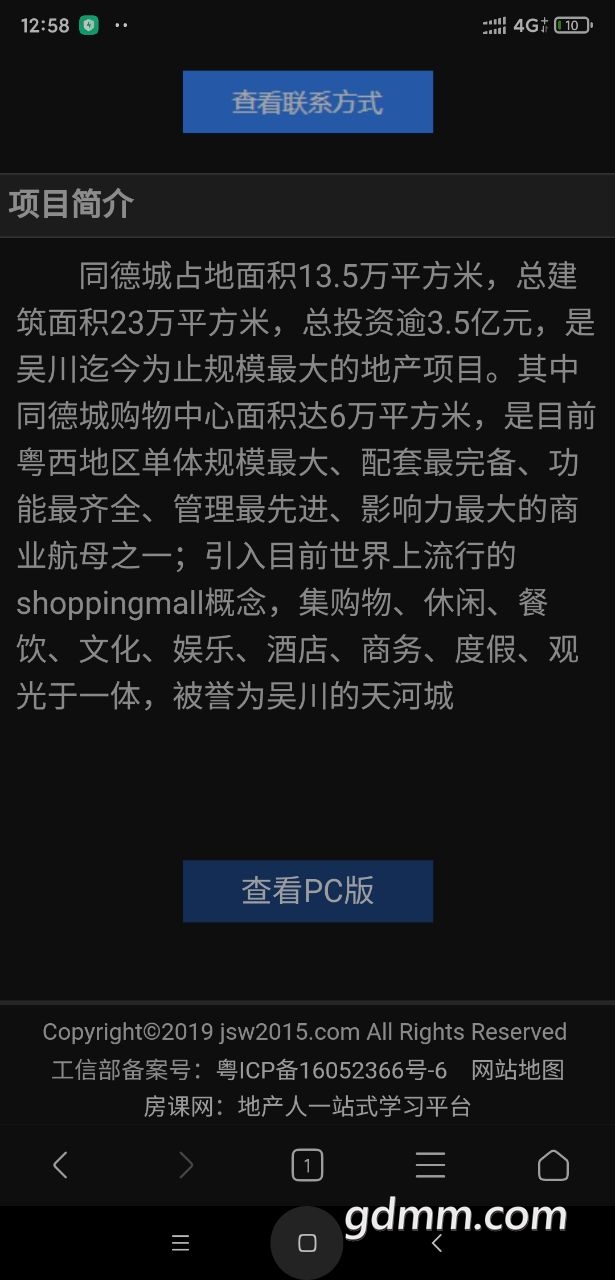Go to the browser home page
The width and height of the screenshot is (615, 1280).
(553, 1165)
